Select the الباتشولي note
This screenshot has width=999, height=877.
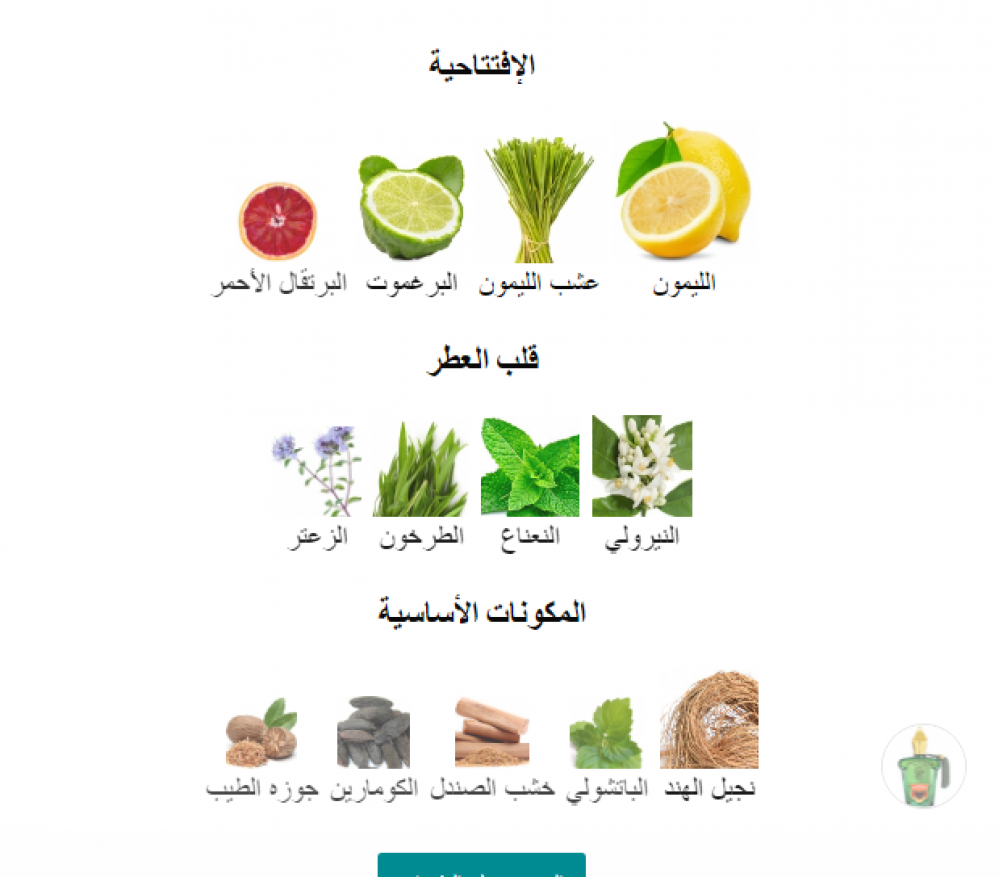(x=606, y=734)
